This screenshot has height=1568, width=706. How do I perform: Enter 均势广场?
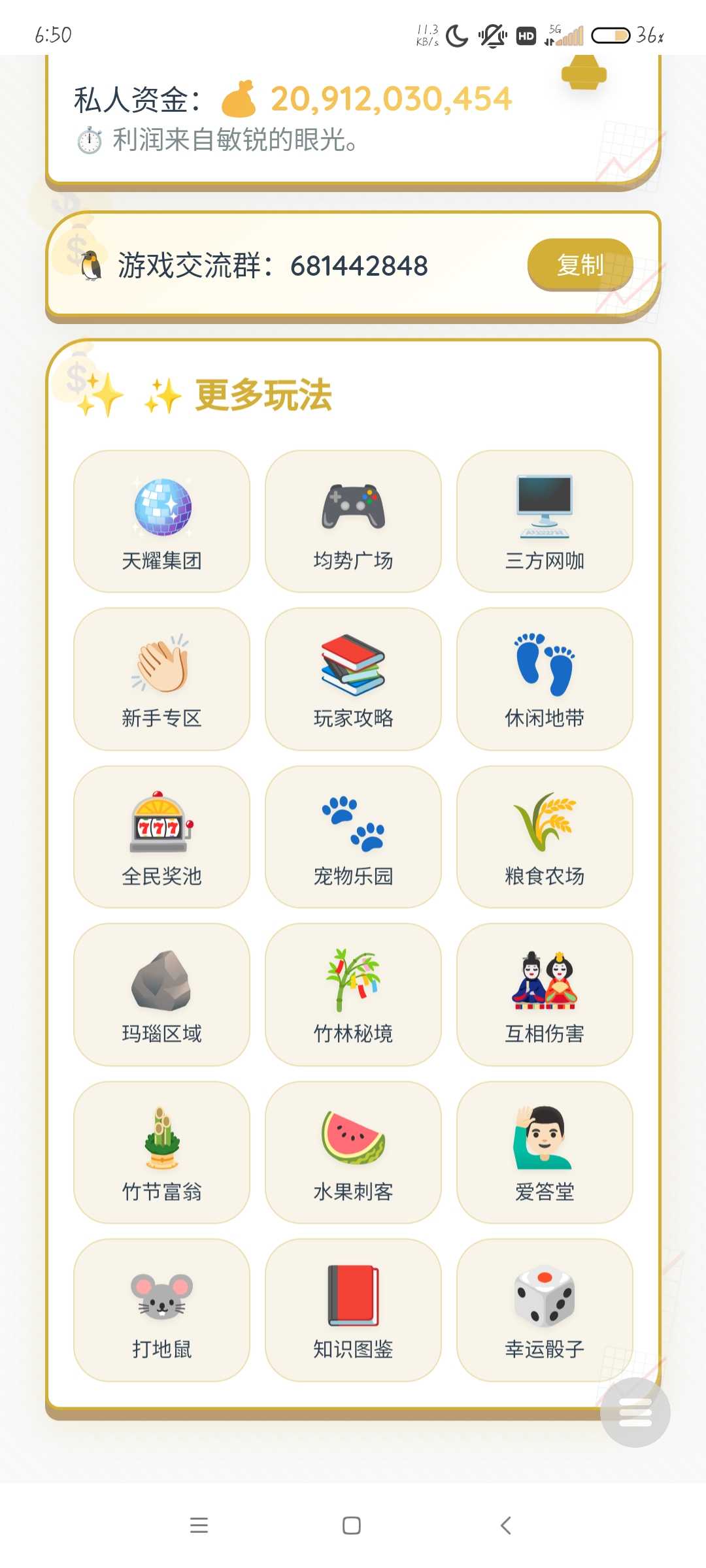[x=353, y=521]
